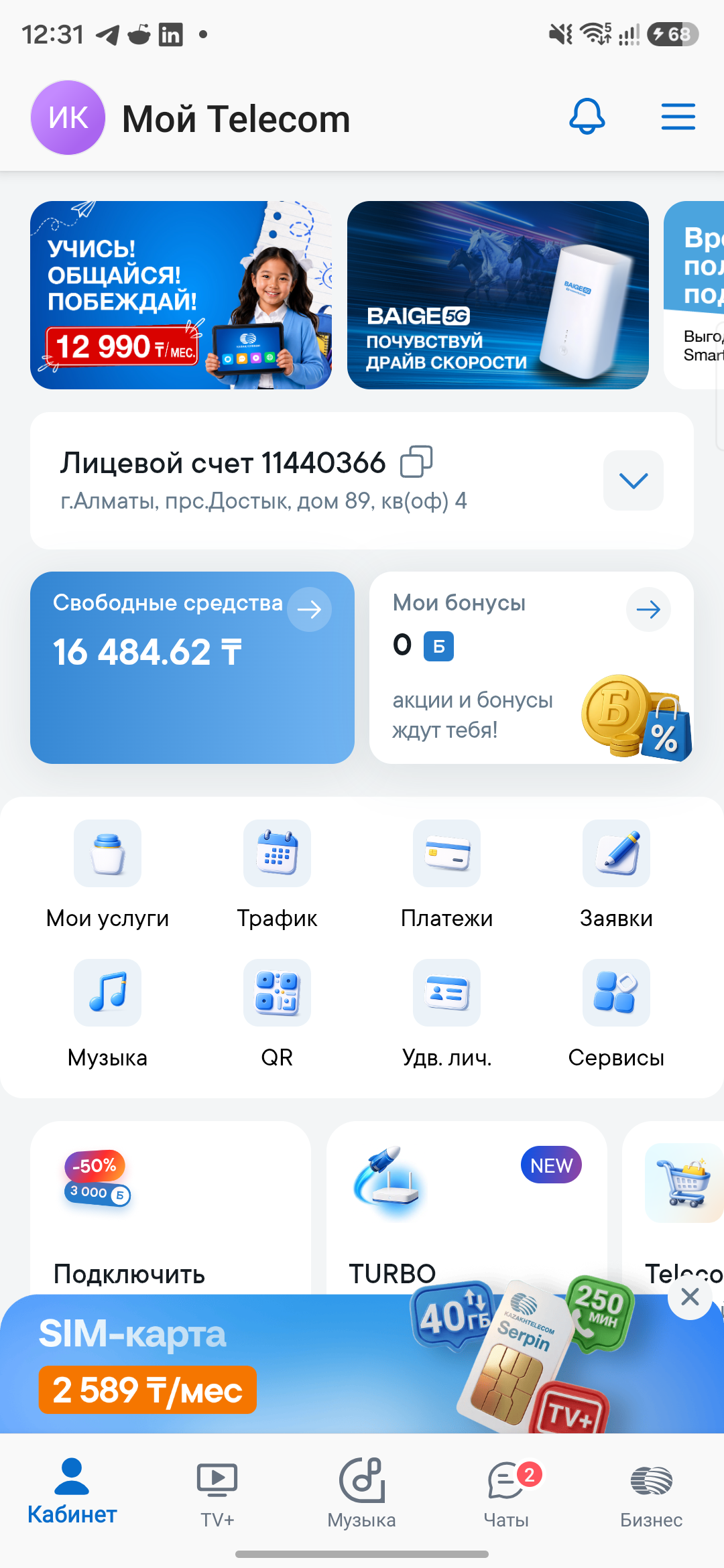
Task: Open Мои услуги
Action: pos(107,875)
